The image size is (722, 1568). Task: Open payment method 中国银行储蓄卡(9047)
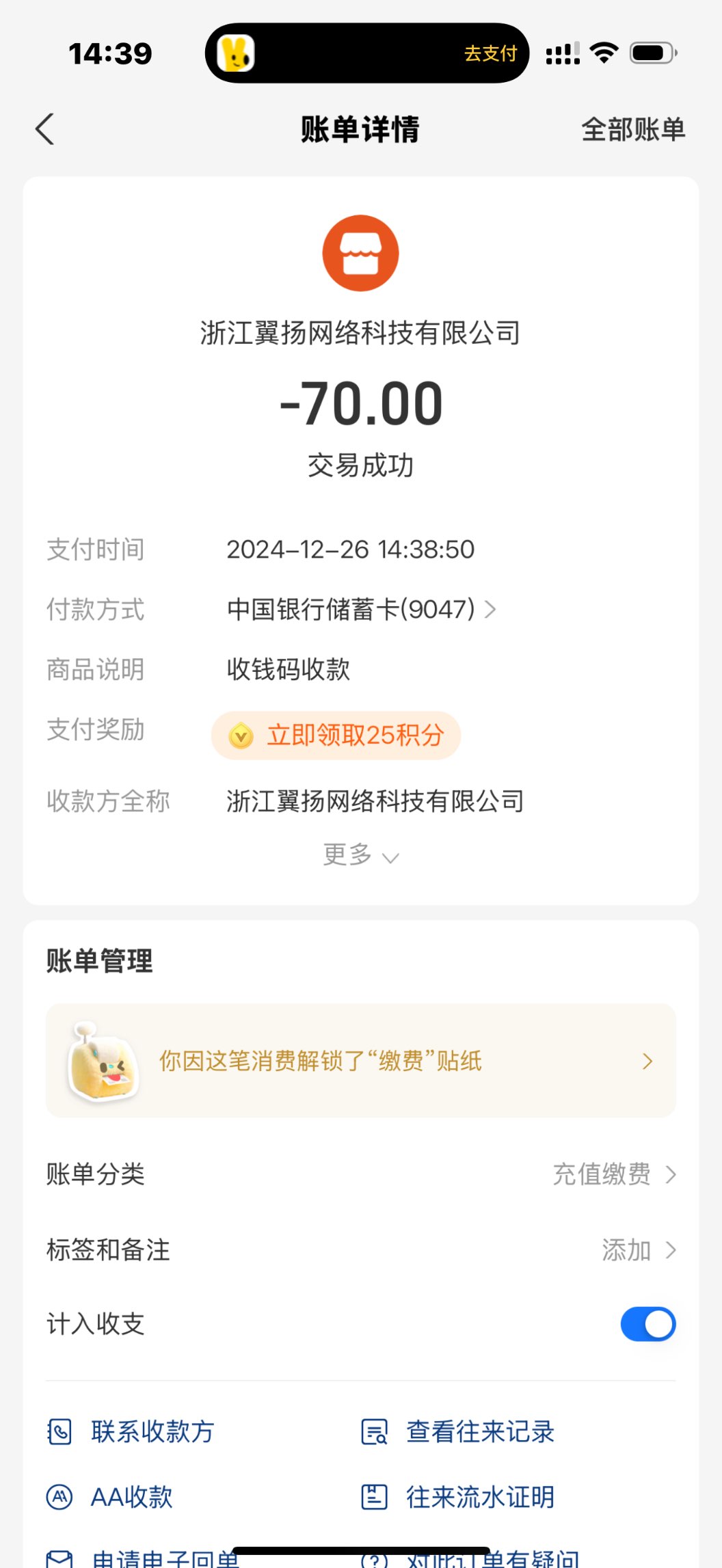point(361,609)
